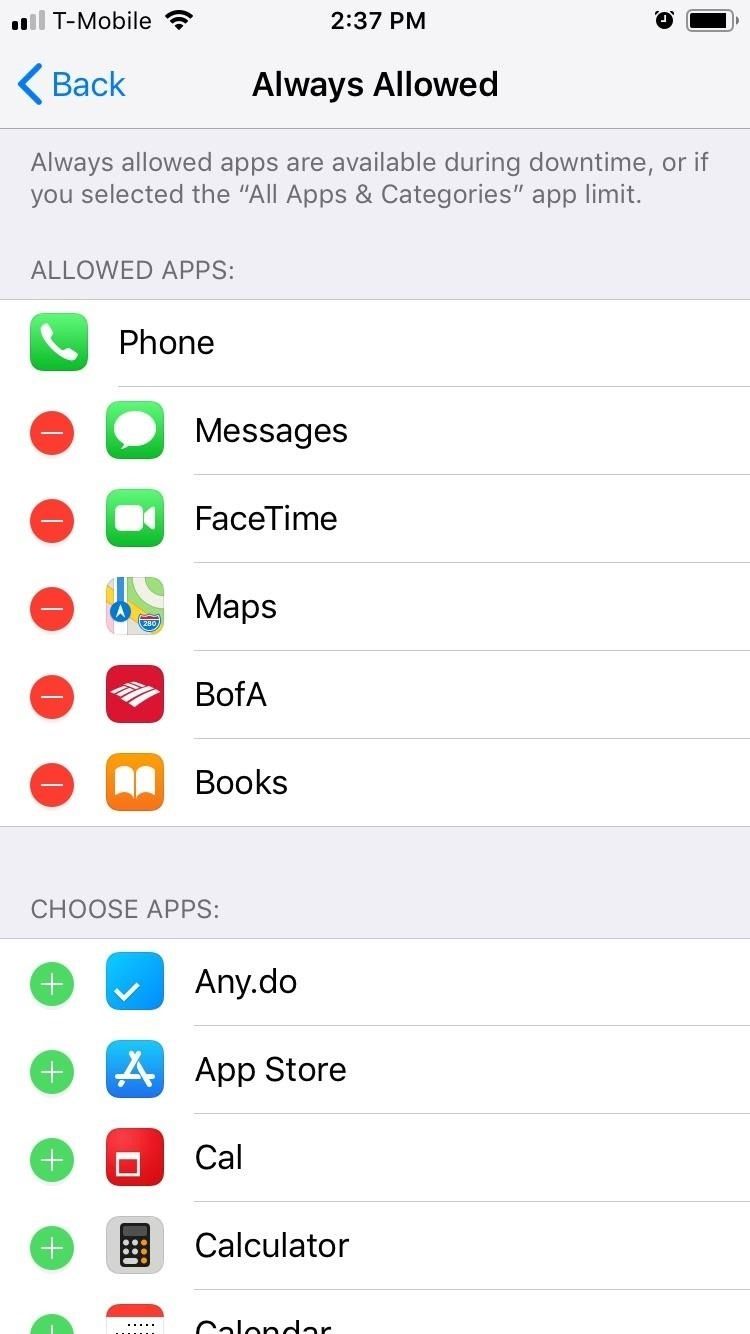Remove Maps from Always Allowed
The height and width of the screenshot is (1334, 750).
(x=52, y=608)
